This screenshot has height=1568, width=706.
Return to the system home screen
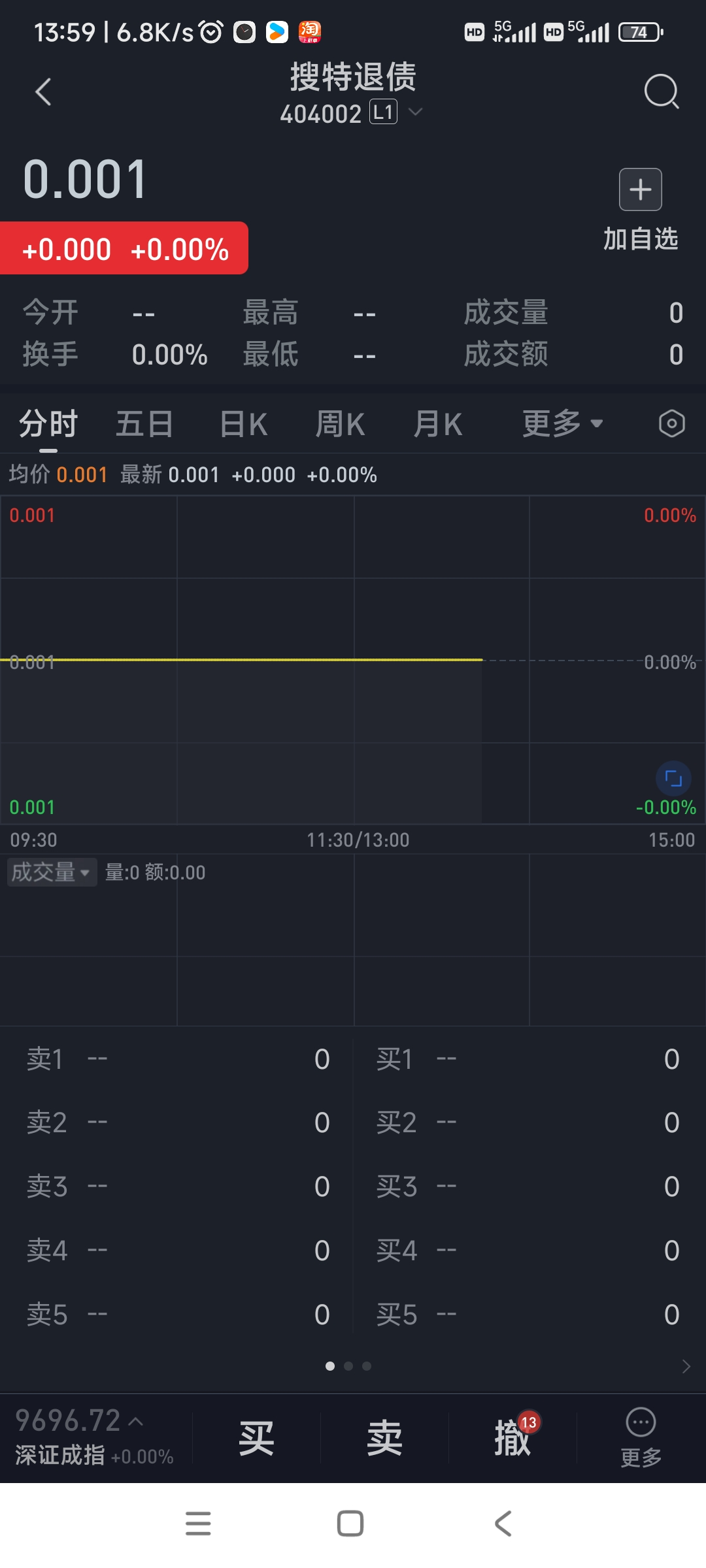click(350, 1524)
